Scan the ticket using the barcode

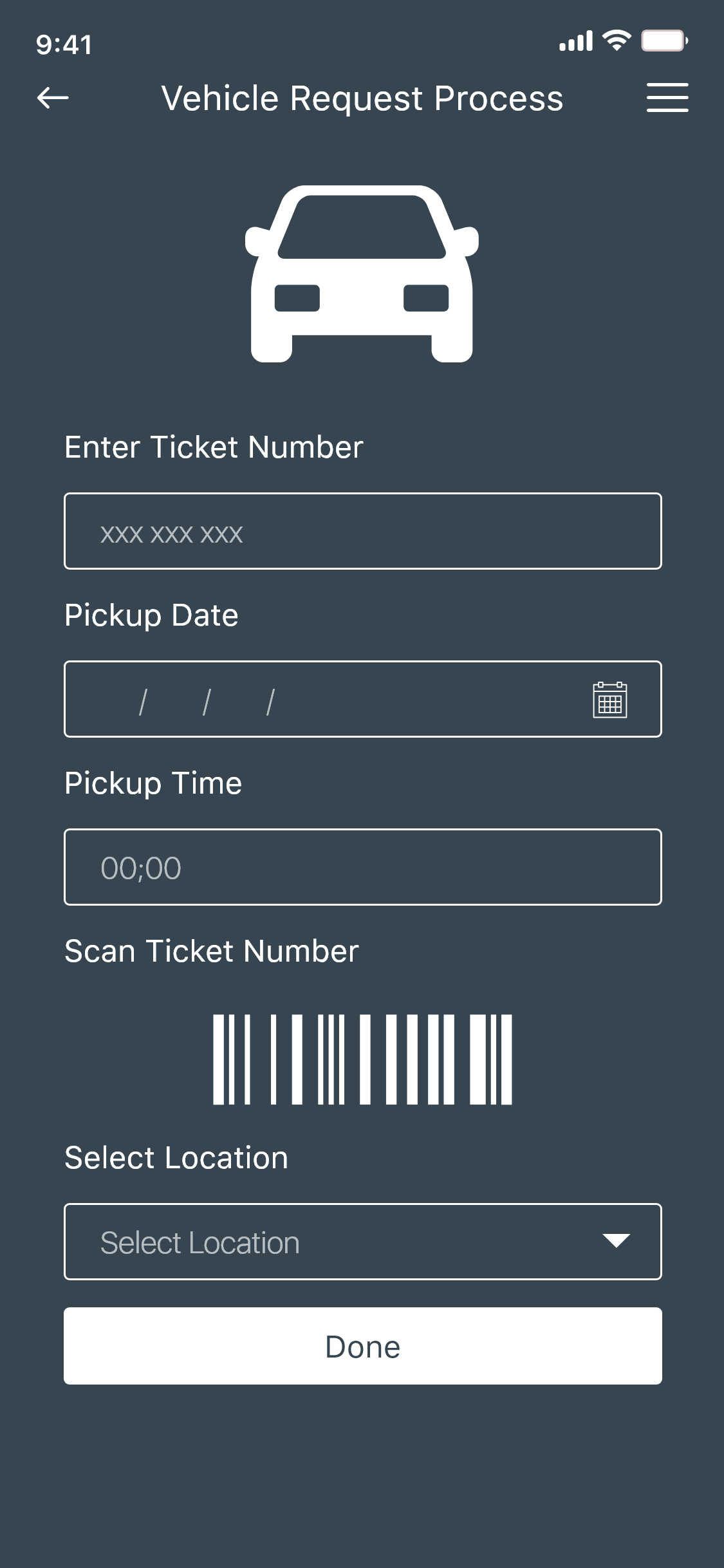362,1059
